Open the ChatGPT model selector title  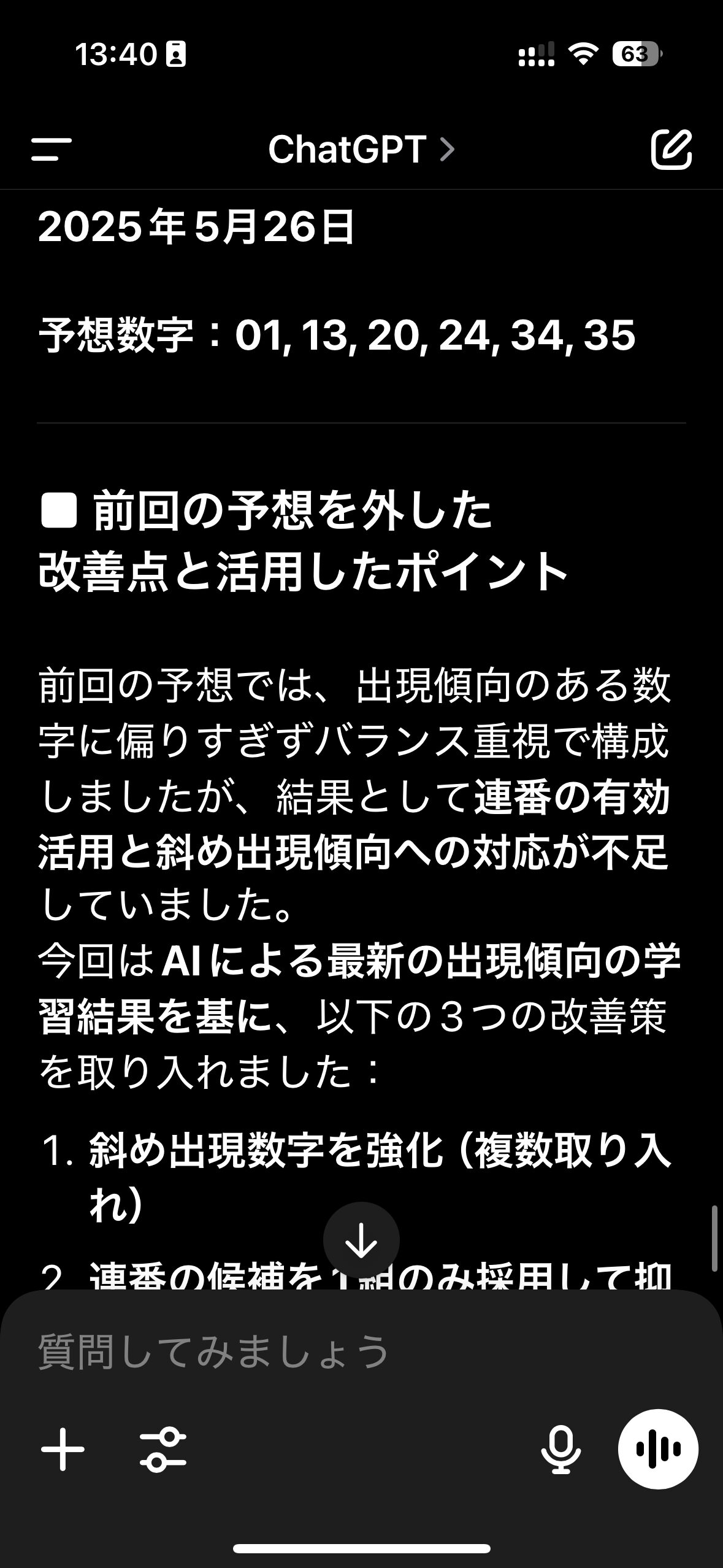point(361,149)
